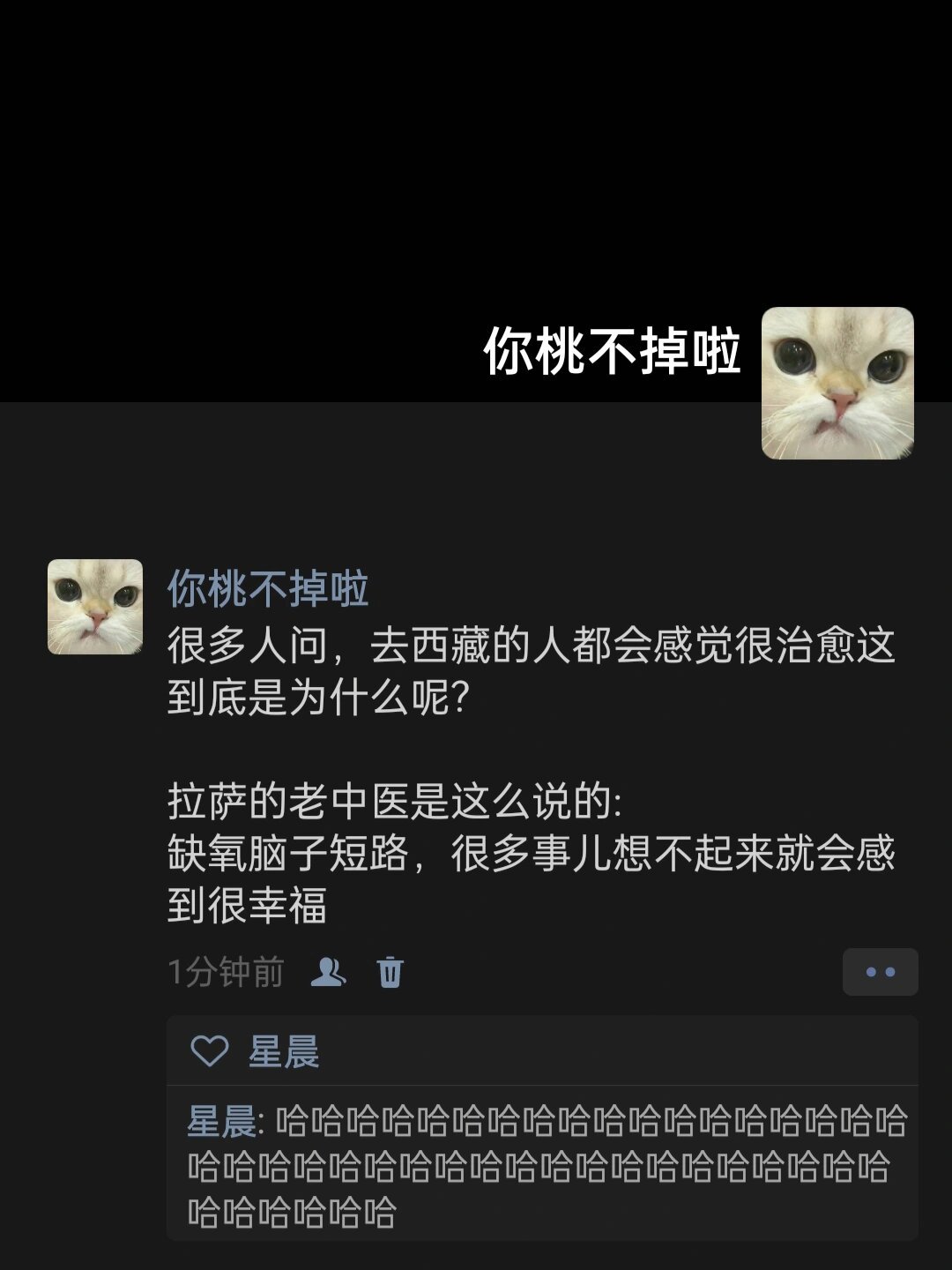952x1270 pixels.
Task: Tap the small cat avatar beside the post
Action: 95,607
